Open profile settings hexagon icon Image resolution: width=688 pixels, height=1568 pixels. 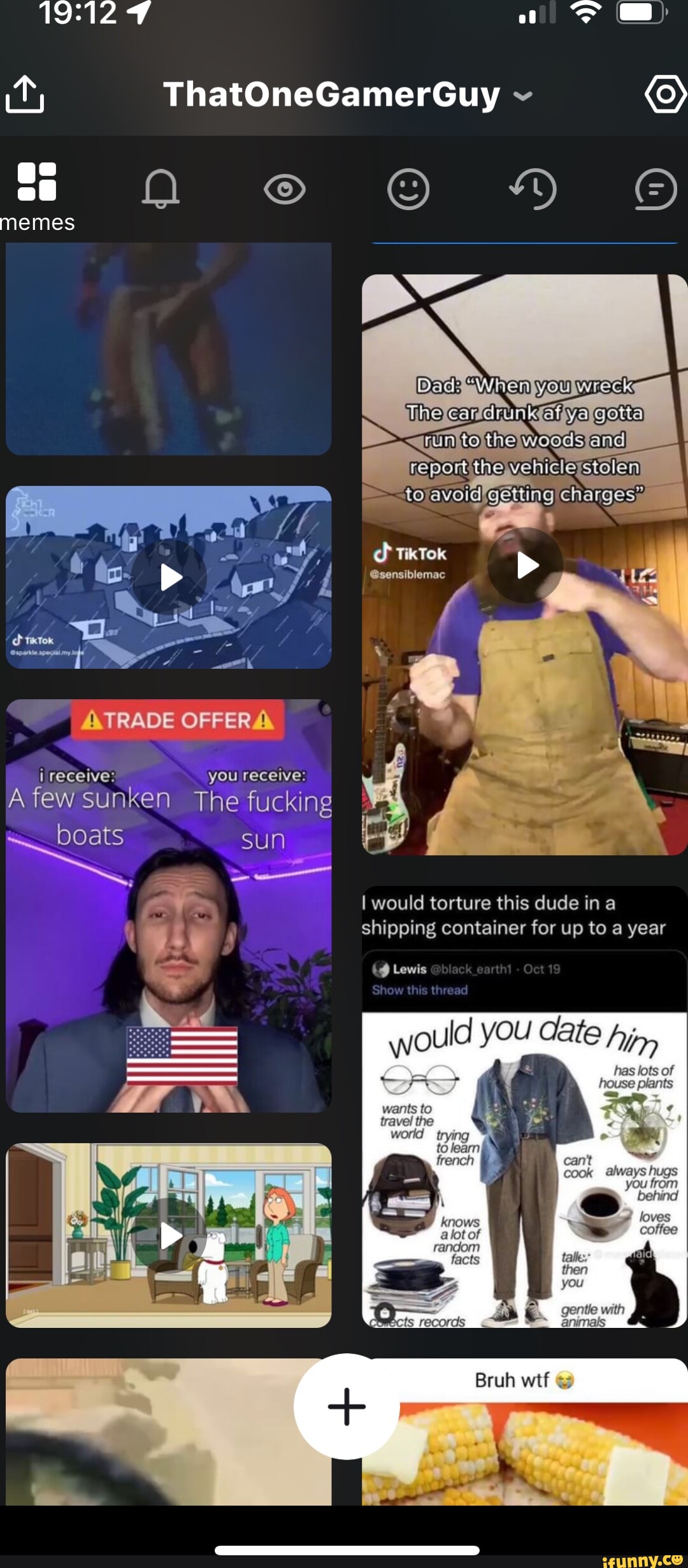665,95
